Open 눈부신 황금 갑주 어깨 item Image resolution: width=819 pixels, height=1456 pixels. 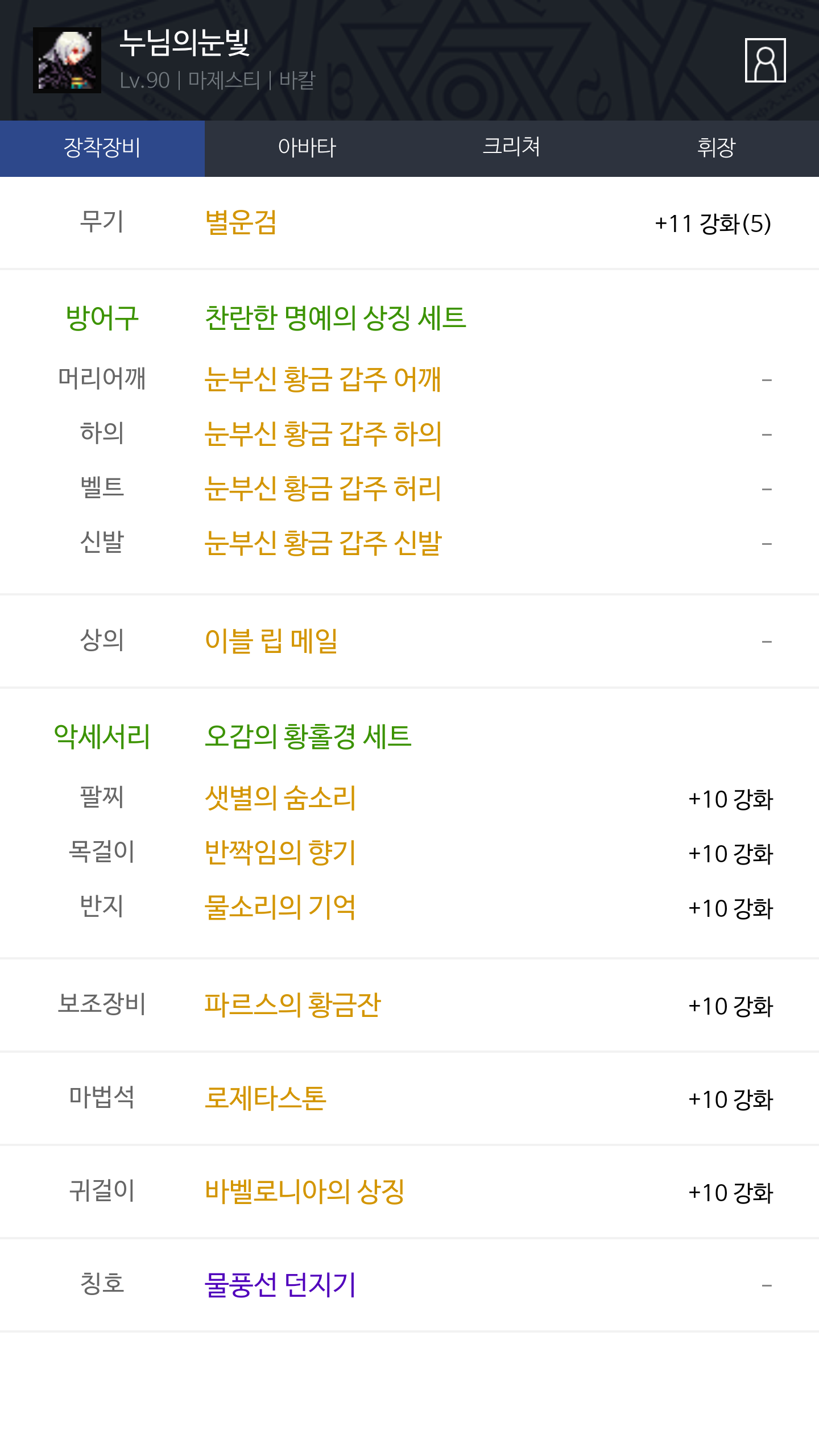coord(323,379)
